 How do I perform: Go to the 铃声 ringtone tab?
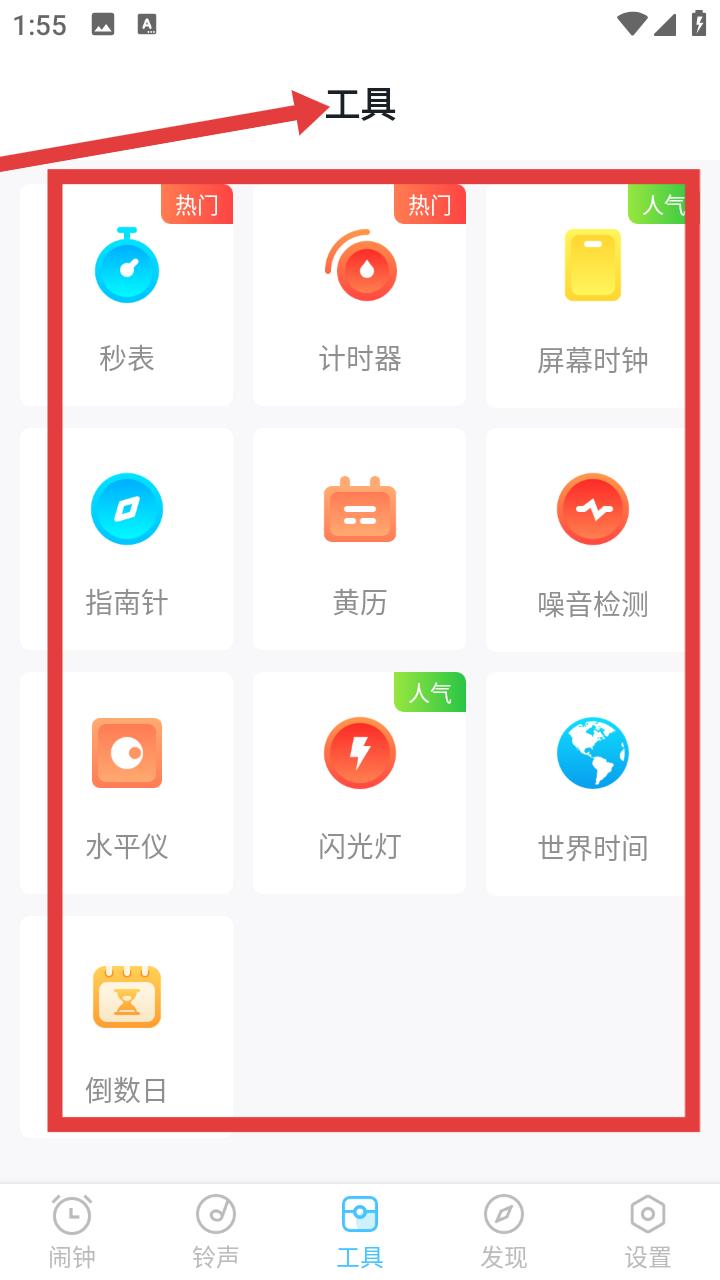[216, 1232]
